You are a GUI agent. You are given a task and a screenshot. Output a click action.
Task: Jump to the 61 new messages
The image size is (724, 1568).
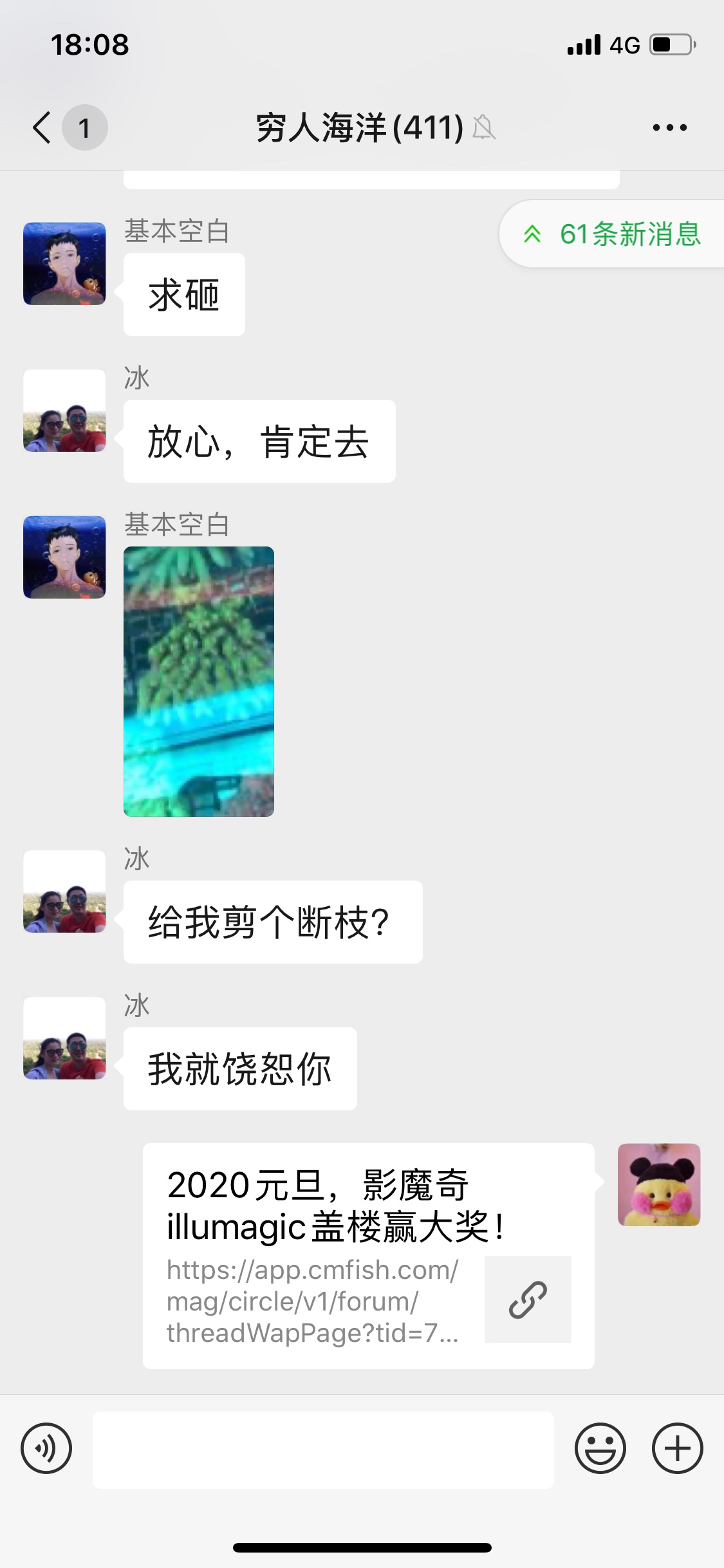click(613, 234)
